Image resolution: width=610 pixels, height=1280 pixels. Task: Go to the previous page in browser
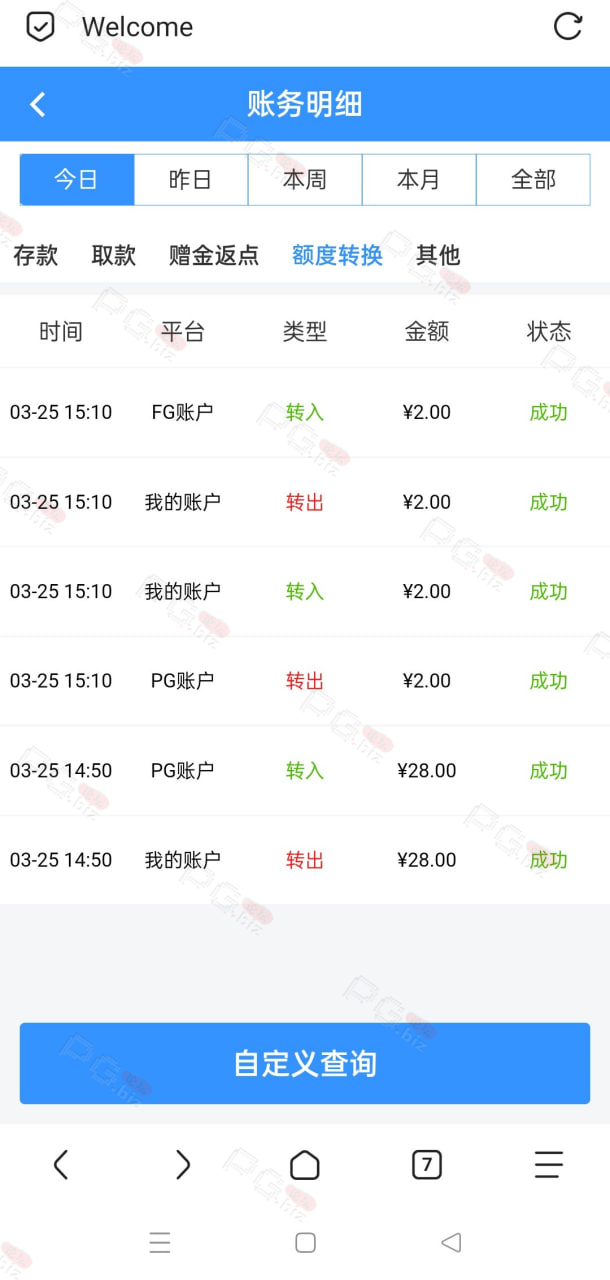(x=61, y=1165)
